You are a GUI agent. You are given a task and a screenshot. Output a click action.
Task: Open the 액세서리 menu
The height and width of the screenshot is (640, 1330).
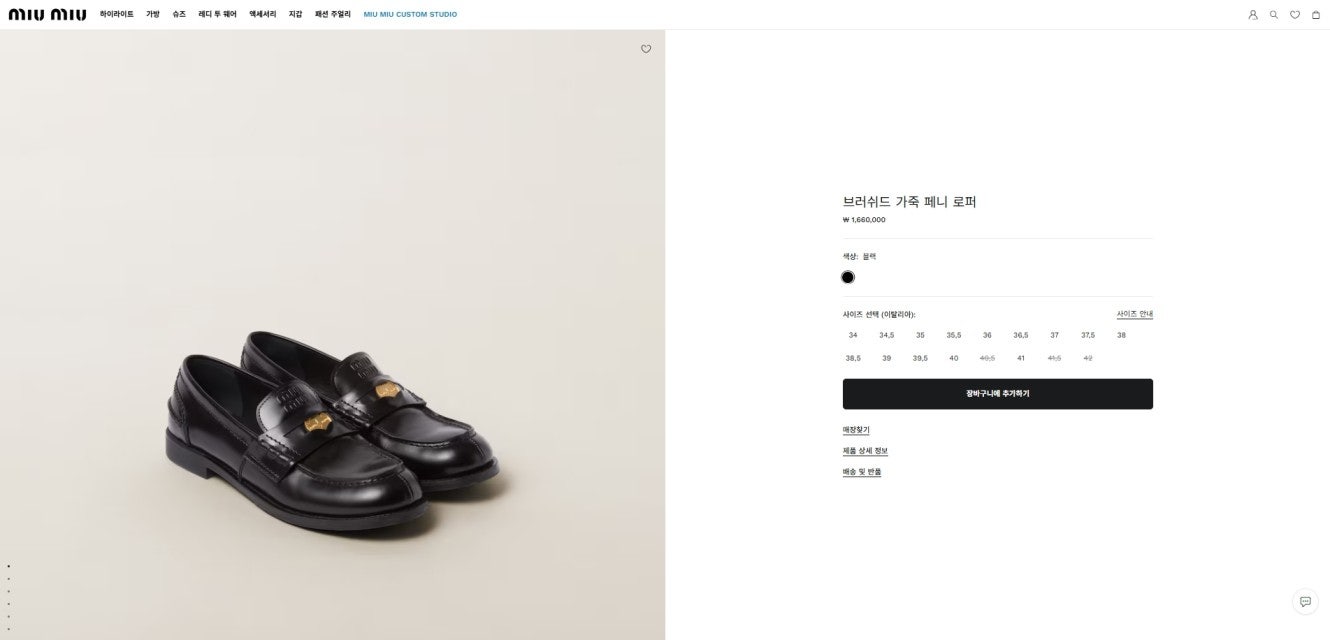(263, 14)
